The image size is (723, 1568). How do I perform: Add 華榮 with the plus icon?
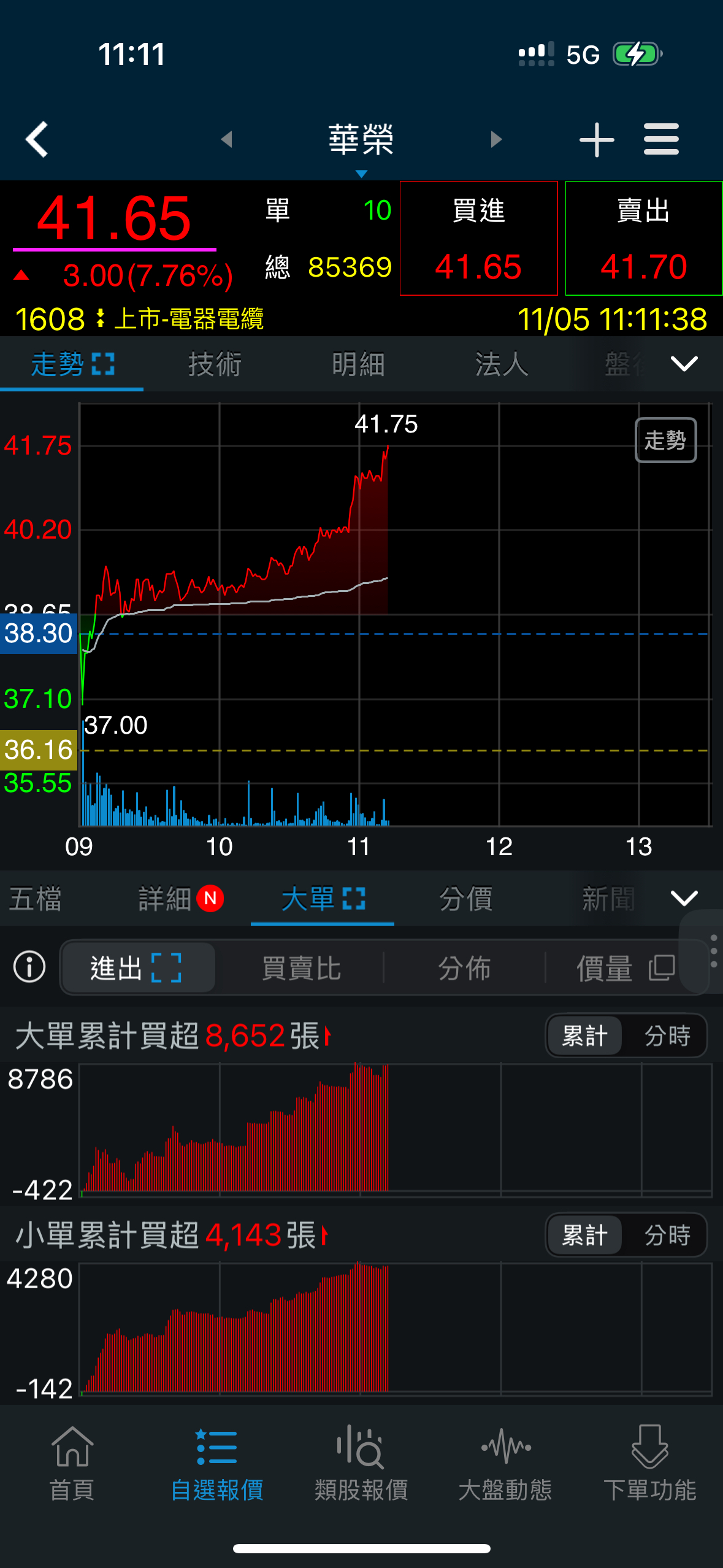[596, 140]
